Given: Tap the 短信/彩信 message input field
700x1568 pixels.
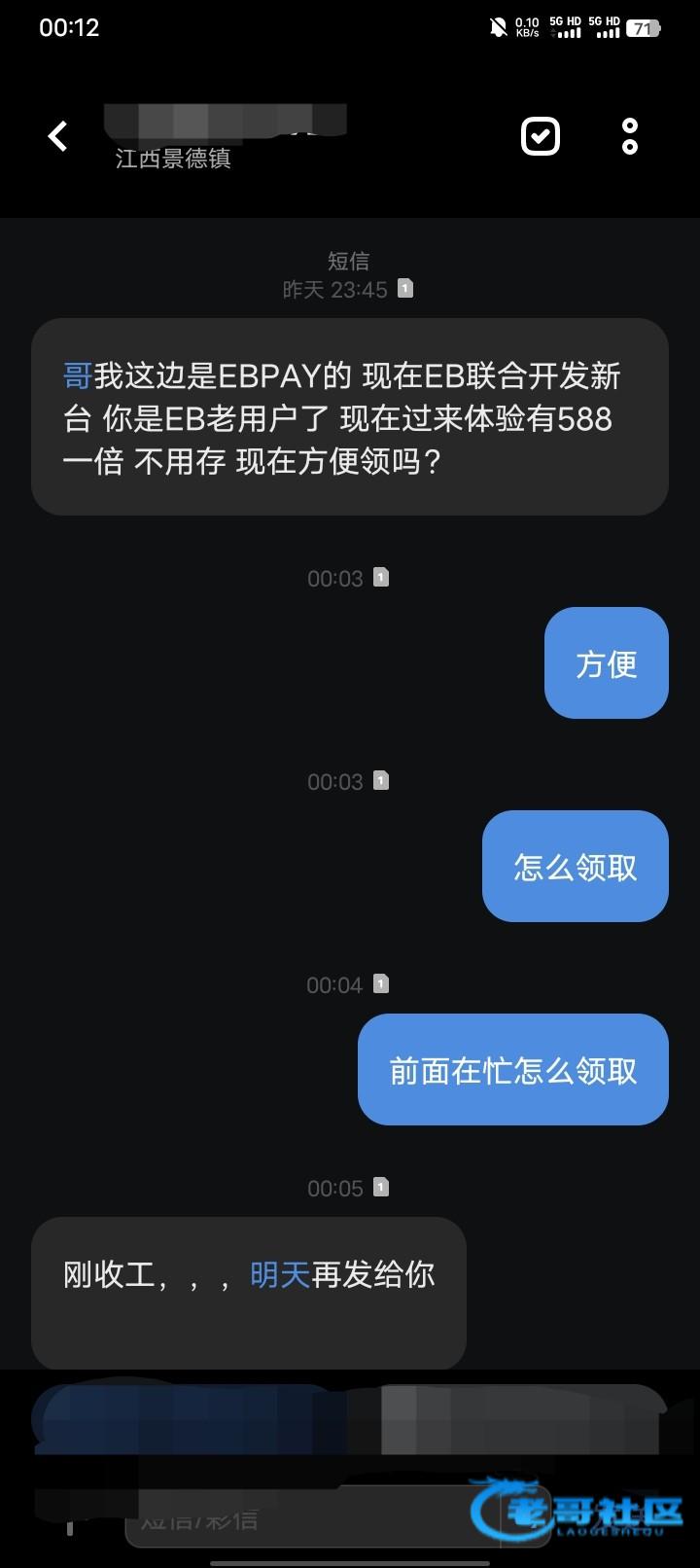Looking at the screenshot, I should click(292, 1519).
